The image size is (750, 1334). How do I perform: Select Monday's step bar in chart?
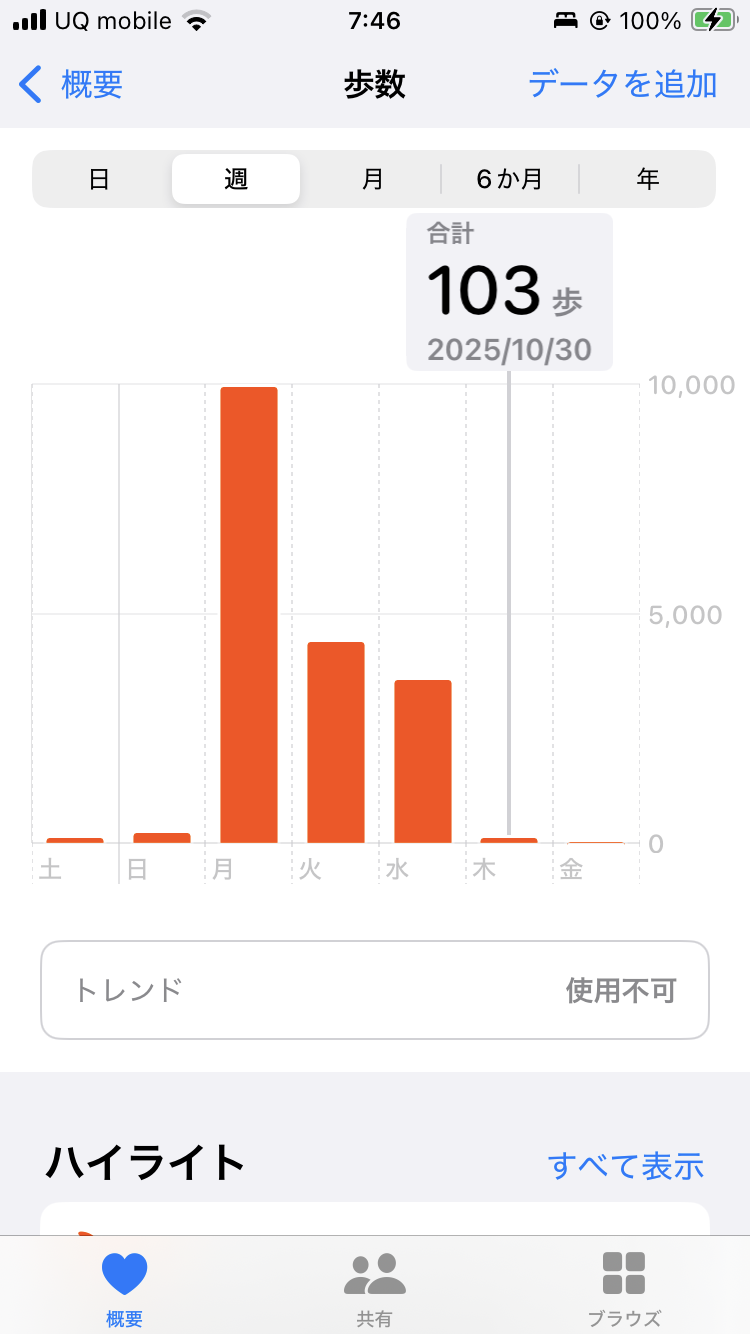[249, 615]
